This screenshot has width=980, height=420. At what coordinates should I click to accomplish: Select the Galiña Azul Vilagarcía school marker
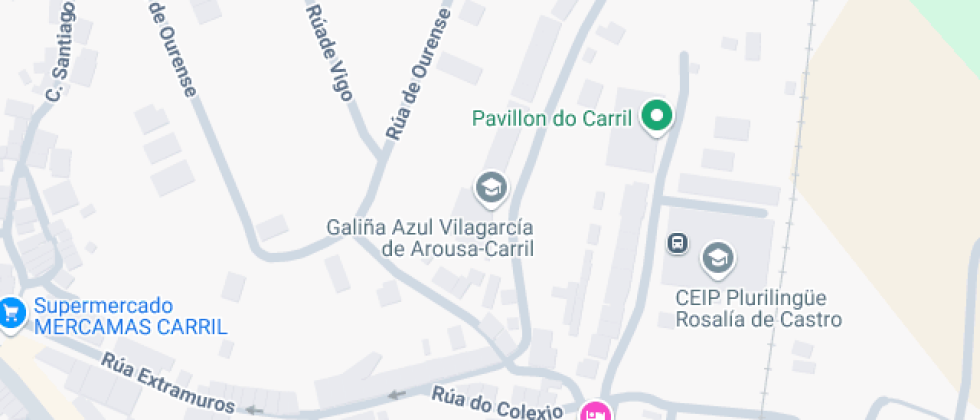coord(490,187)
